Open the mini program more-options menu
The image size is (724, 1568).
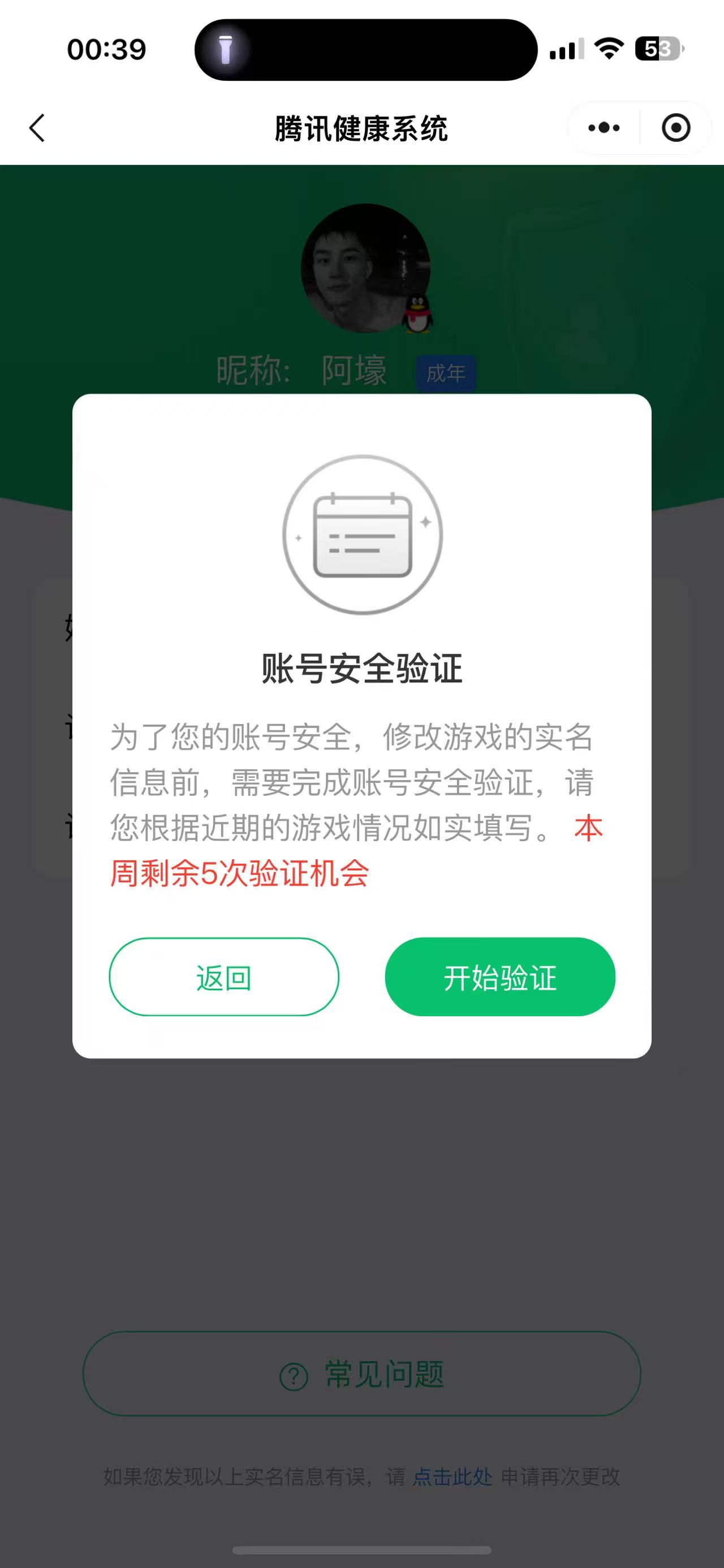(604, 128)
